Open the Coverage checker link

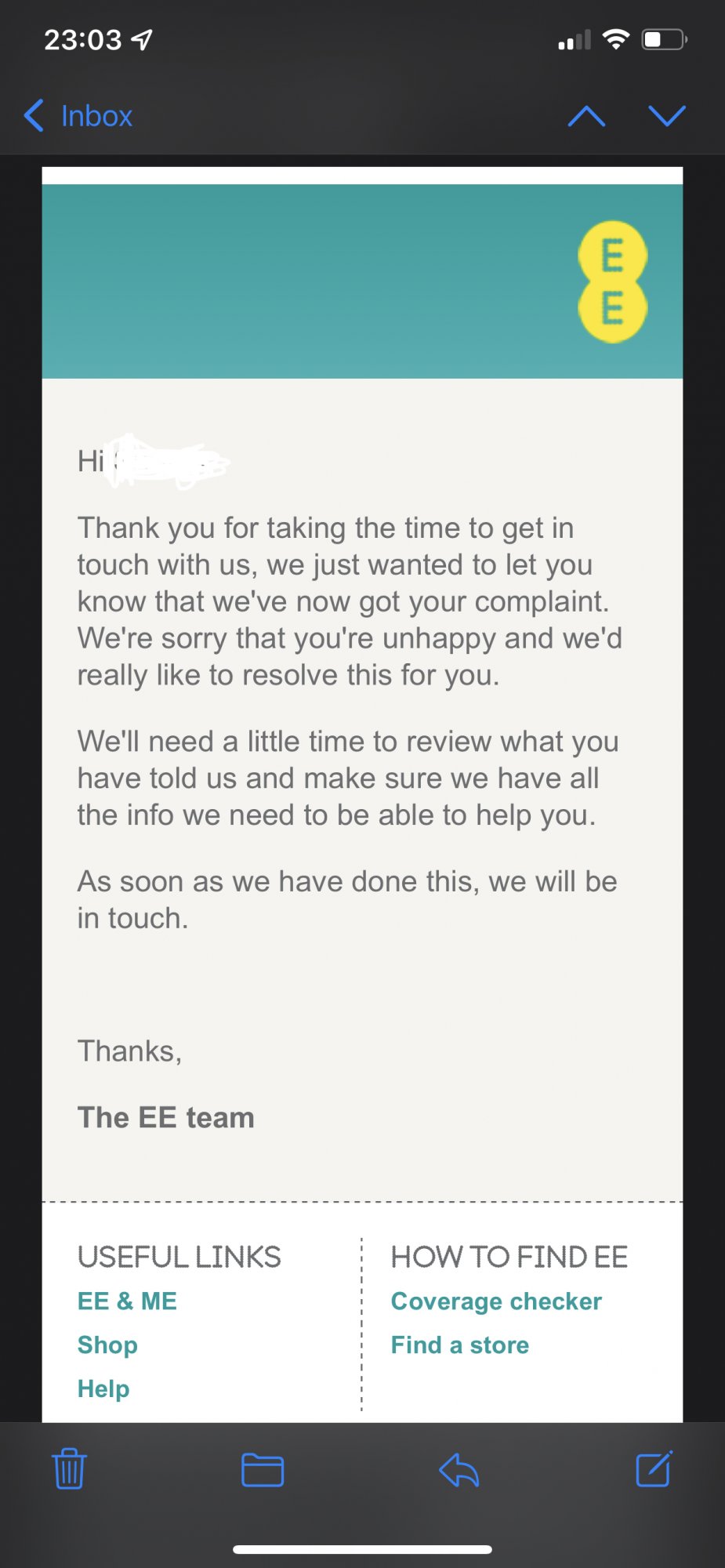496,1301
